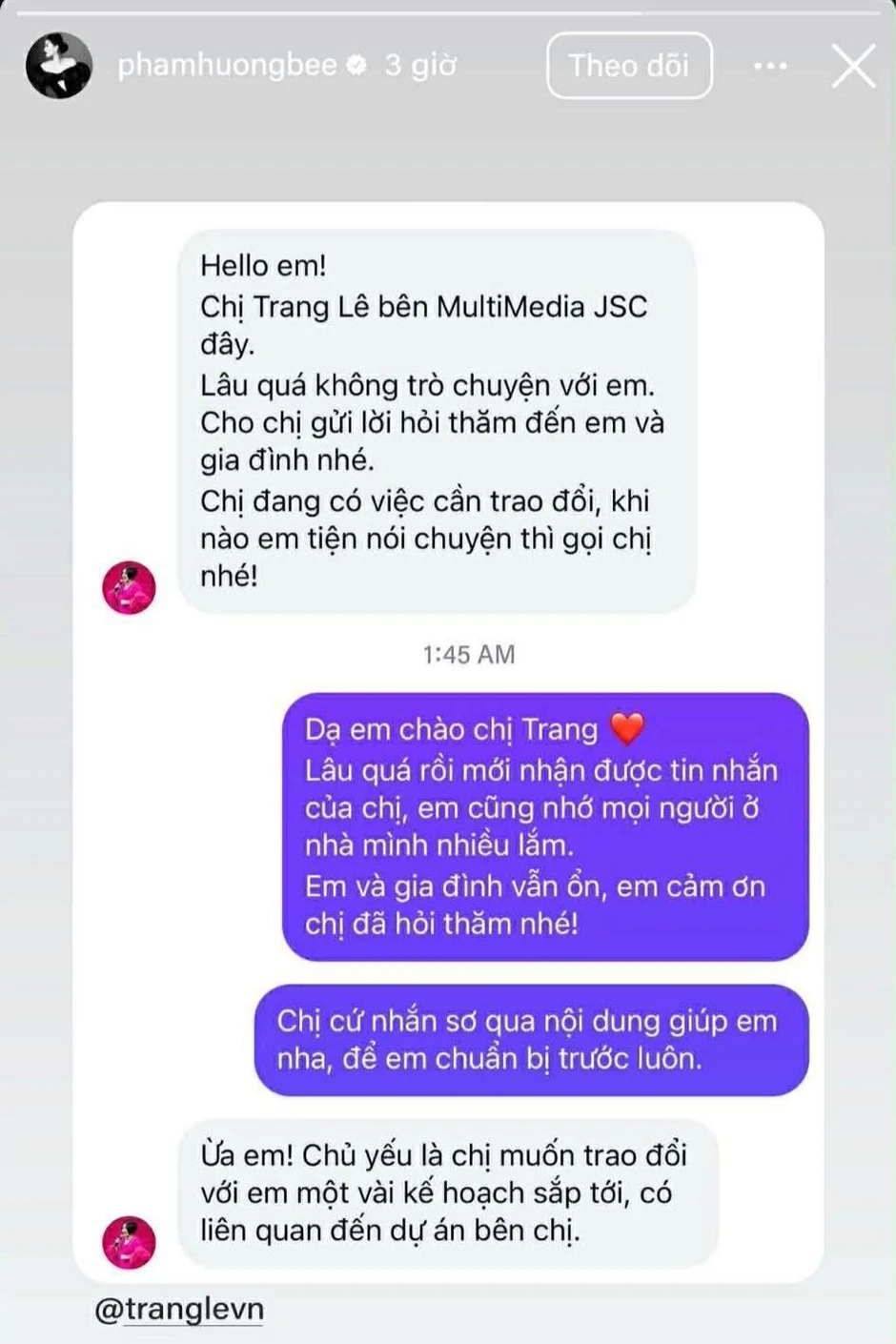Open options from the ellipsis in the header
Viewport: 896px width, 1344px height.
[x=768, y=64]
